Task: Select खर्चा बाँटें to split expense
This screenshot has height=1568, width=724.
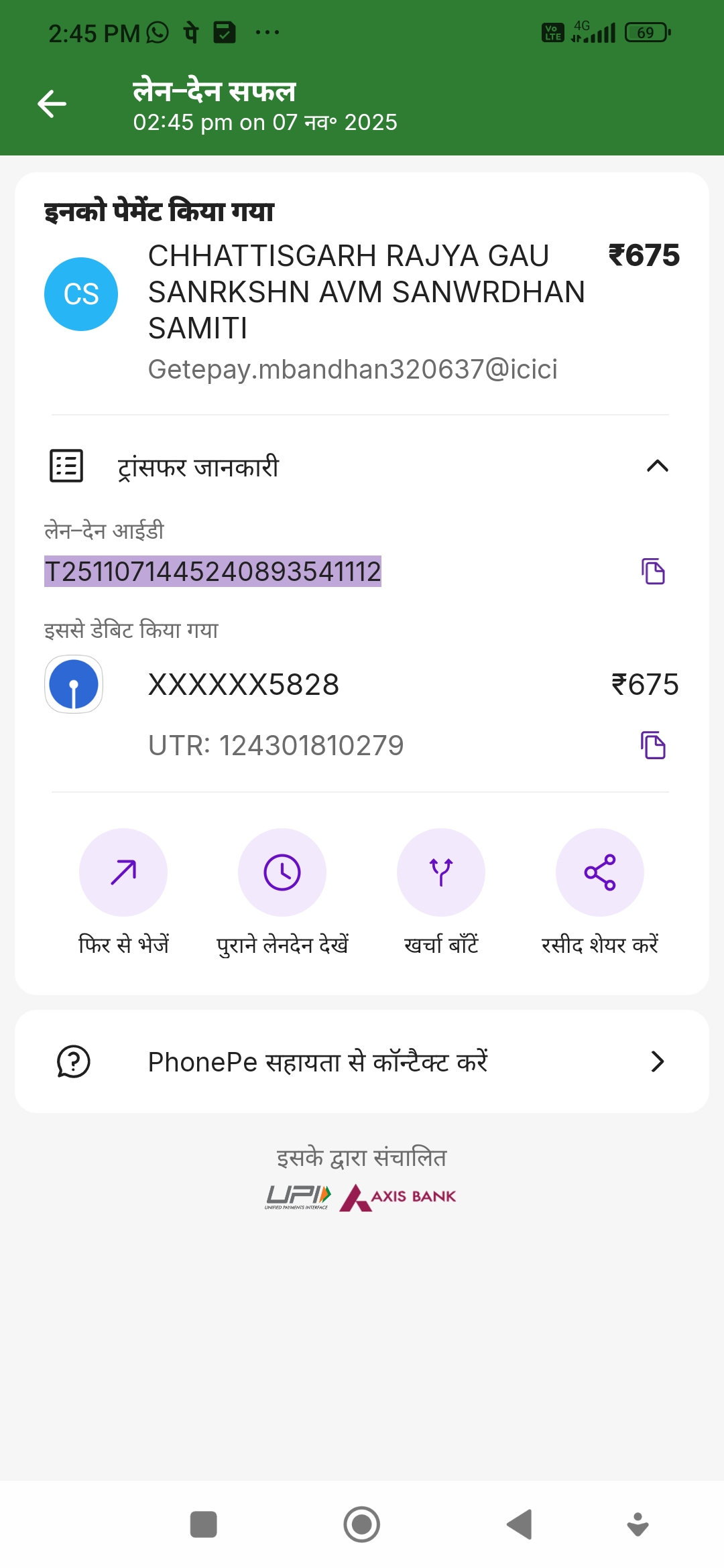Action: 441,872
